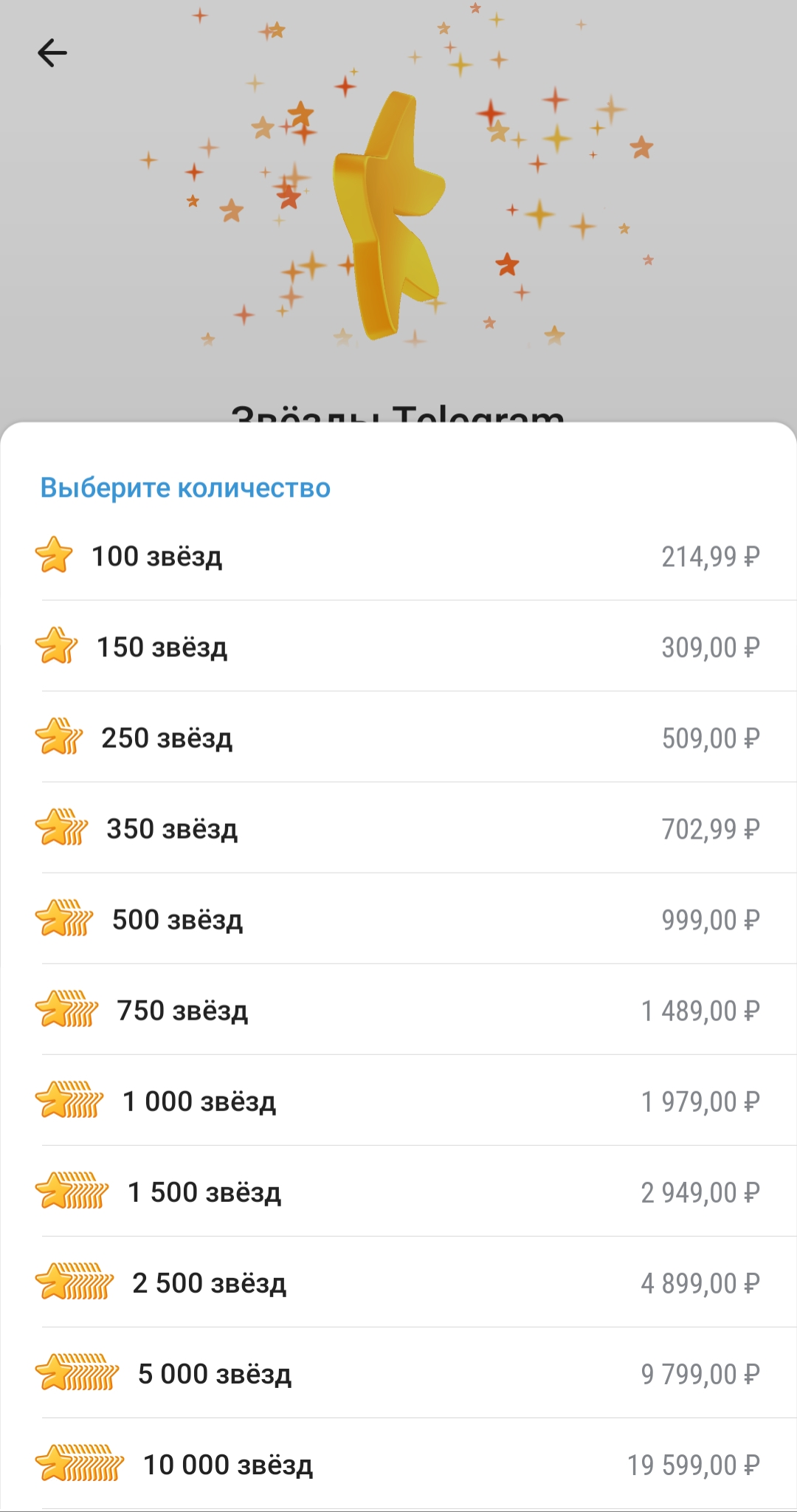Choose 150 звёзд for 309,00 ₽
The image size is (797, 1512).
pos(398,647)
